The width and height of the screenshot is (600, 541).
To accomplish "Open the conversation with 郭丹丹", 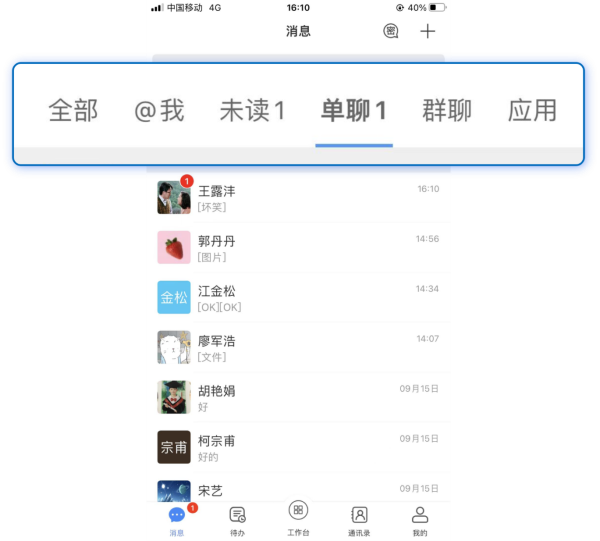I will point(298,247).
